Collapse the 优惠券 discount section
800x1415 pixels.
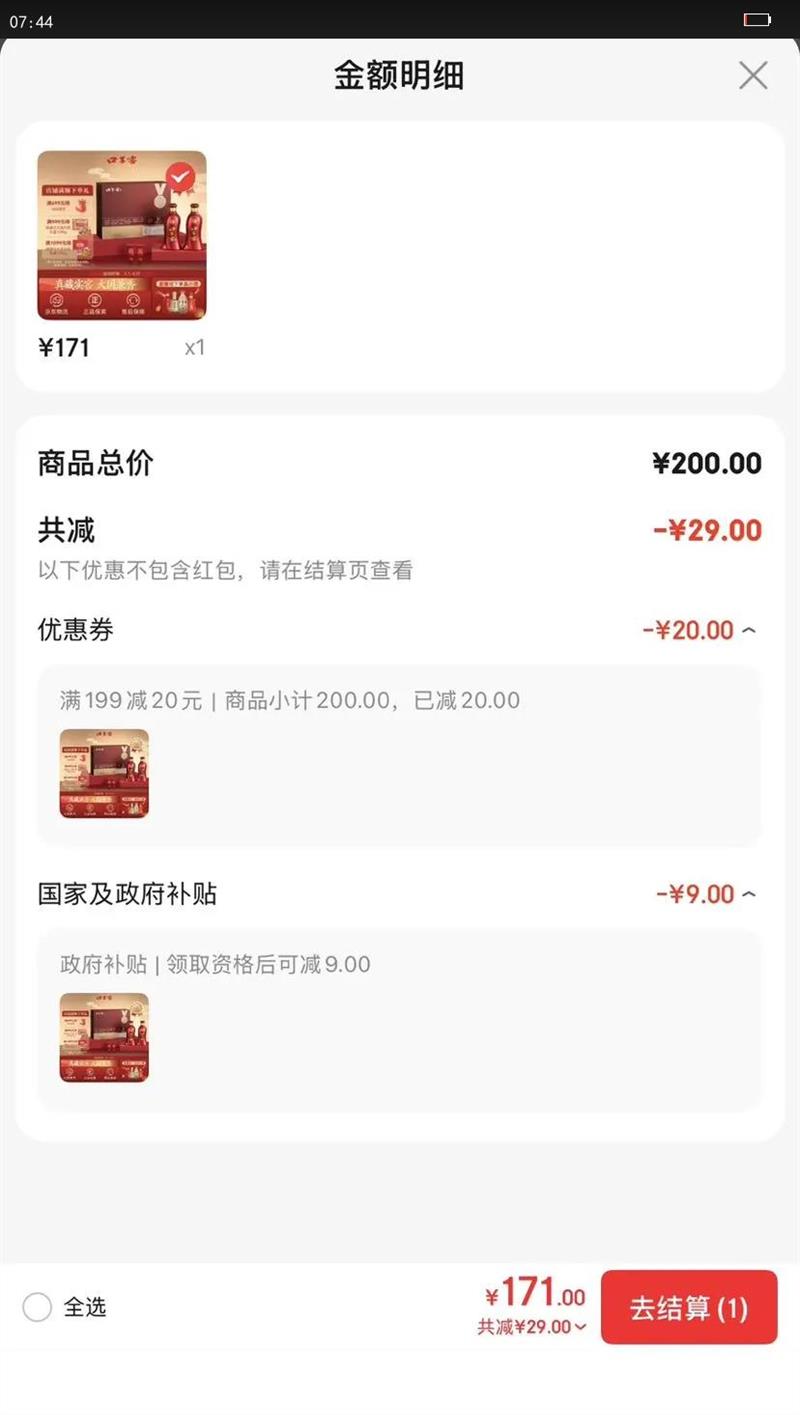[749, 631]
